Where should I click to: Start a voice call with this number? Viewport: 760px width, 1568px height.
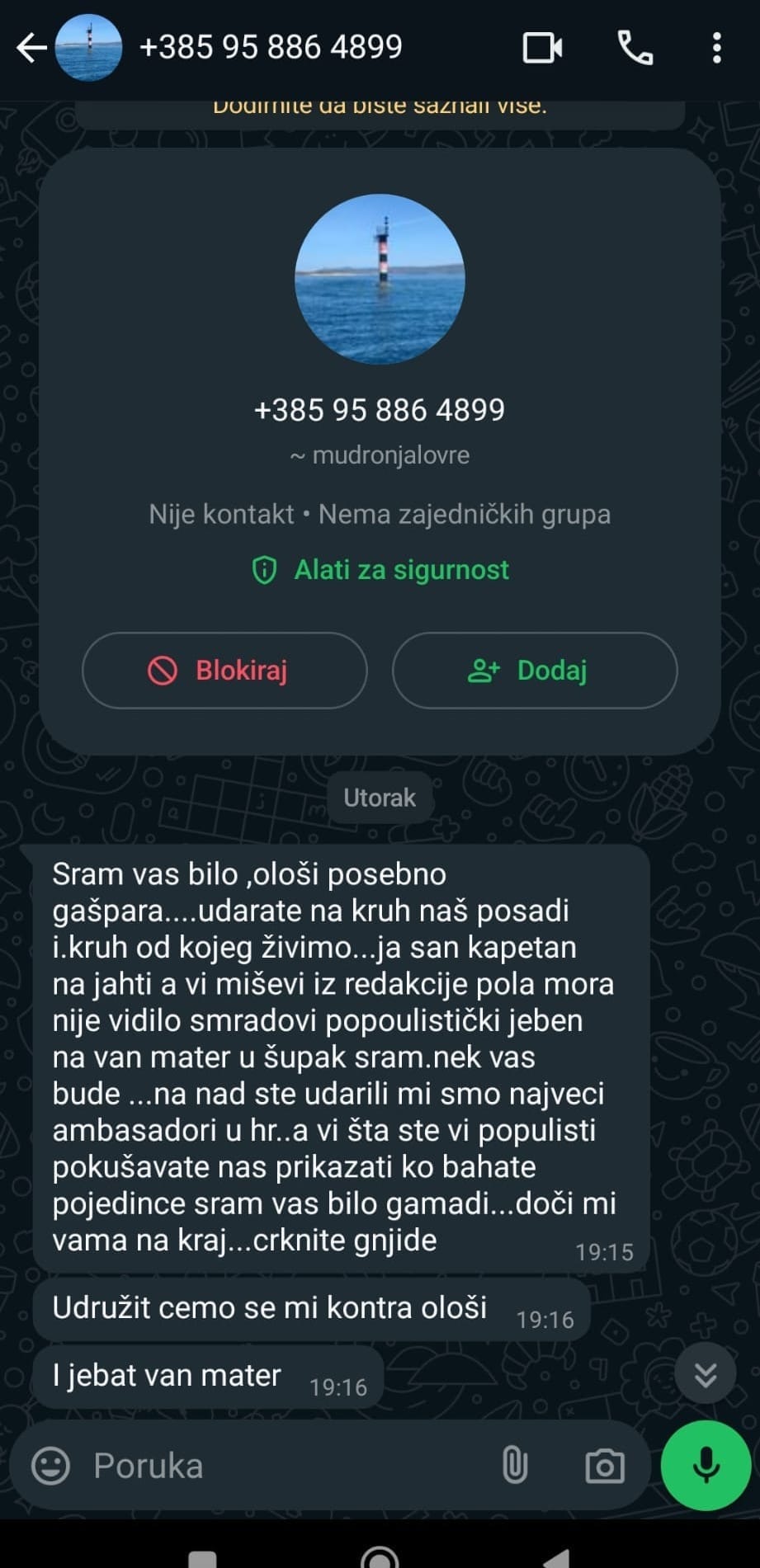(635, 48)
